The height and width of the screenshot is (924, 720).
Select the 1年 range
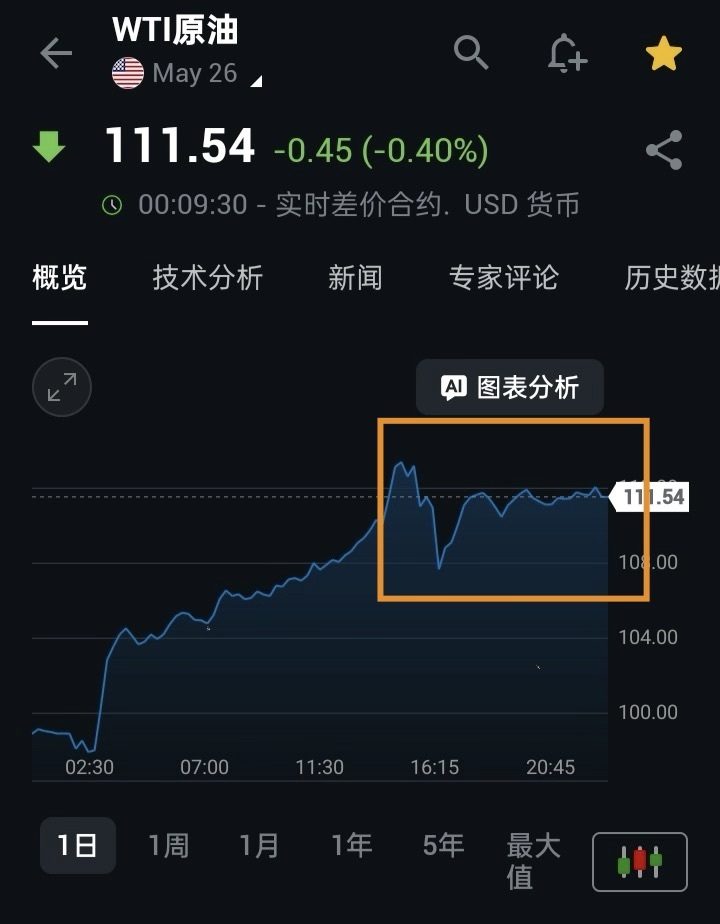pos(351,846)
